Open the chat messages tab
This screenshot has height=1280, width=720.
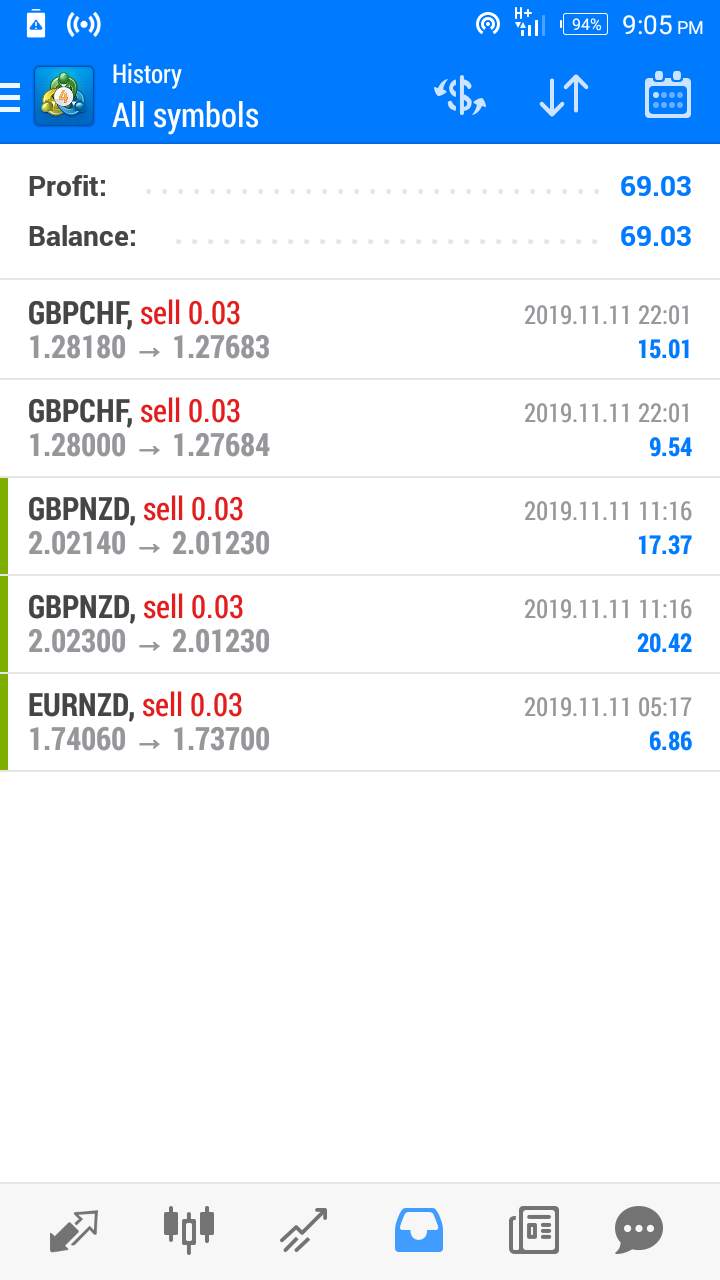[x=639, y=1230]
